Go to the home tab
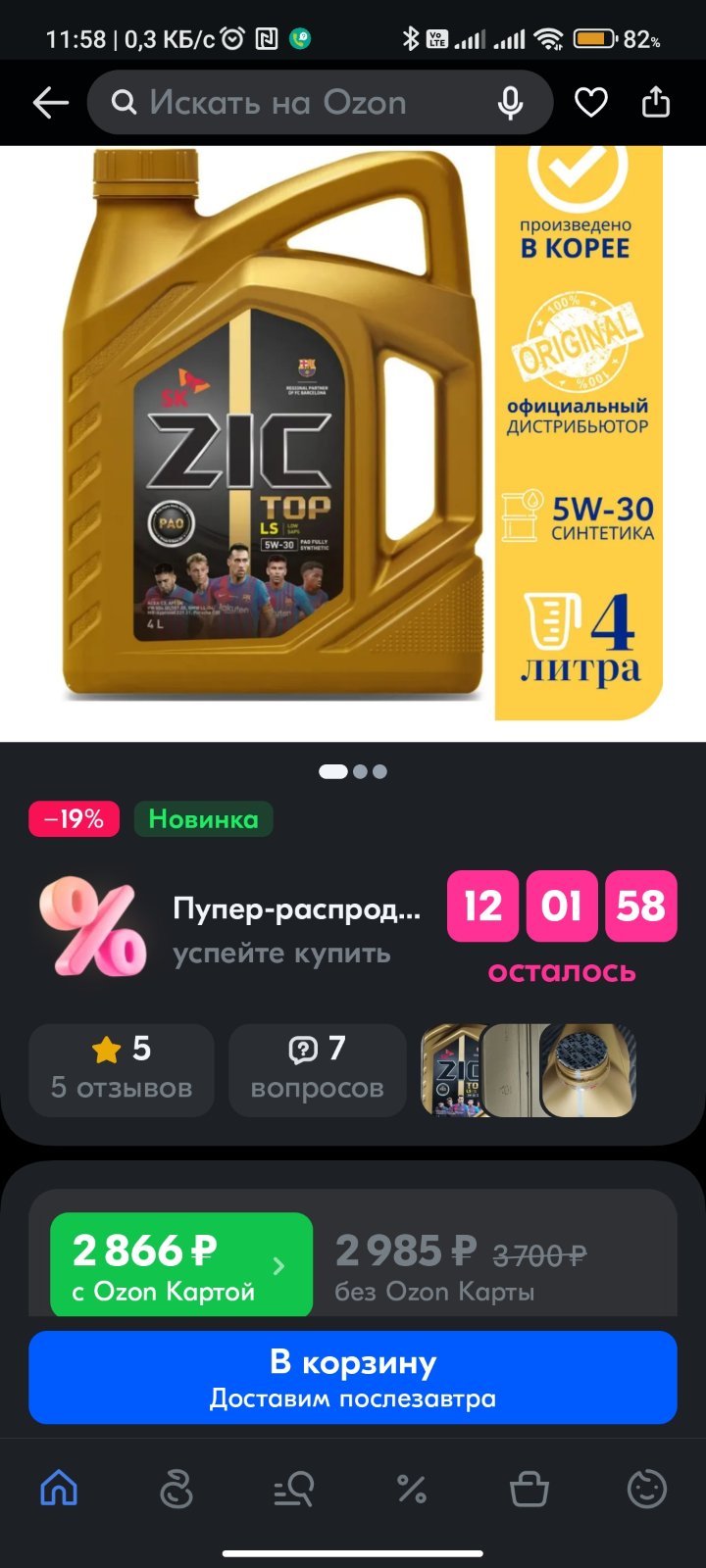 (59, 1489)
